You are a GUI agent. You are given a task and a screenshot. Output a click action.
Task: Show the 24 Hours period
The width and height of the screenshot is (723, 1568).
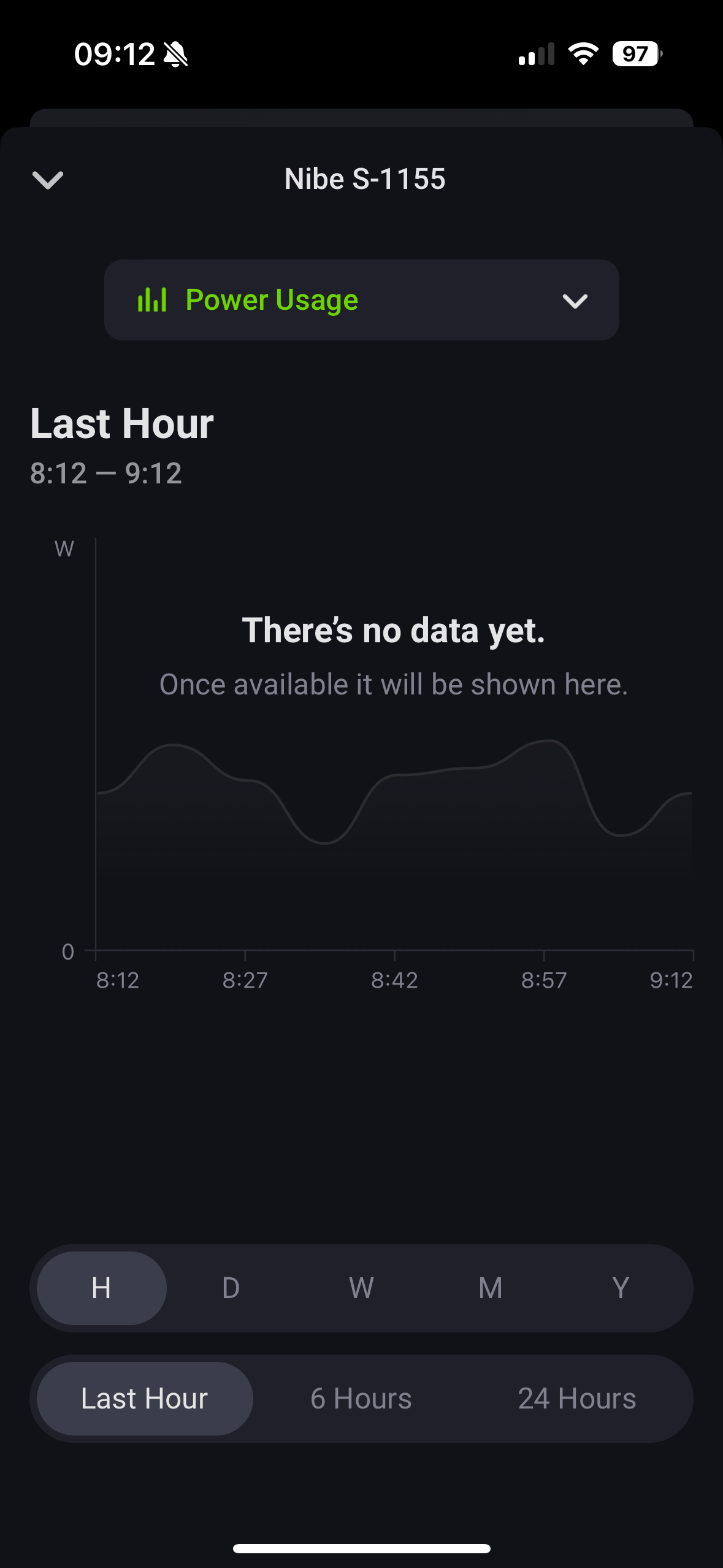click(x=577, y=1399)
